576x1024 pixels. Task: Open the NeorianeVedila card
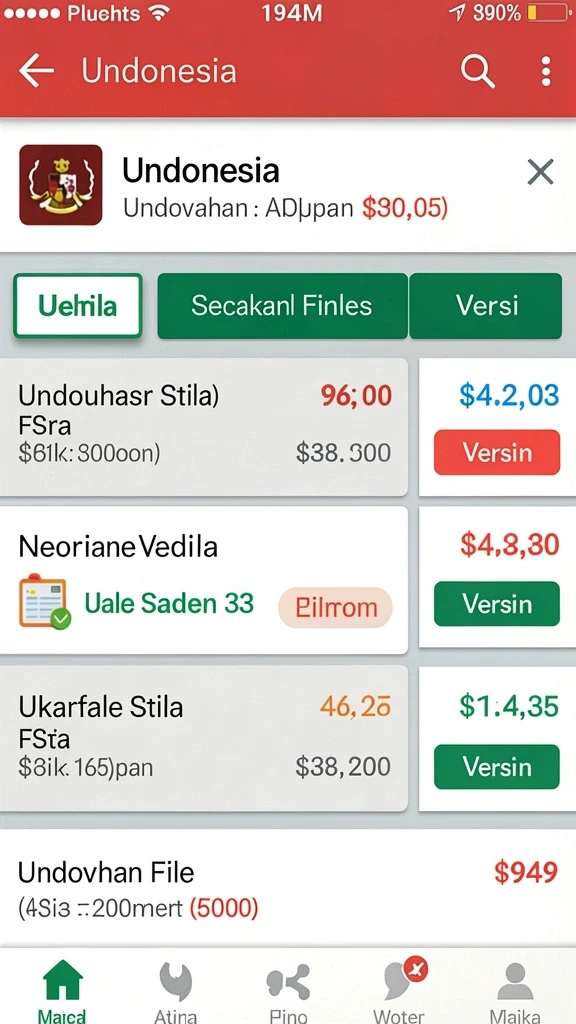204,580
